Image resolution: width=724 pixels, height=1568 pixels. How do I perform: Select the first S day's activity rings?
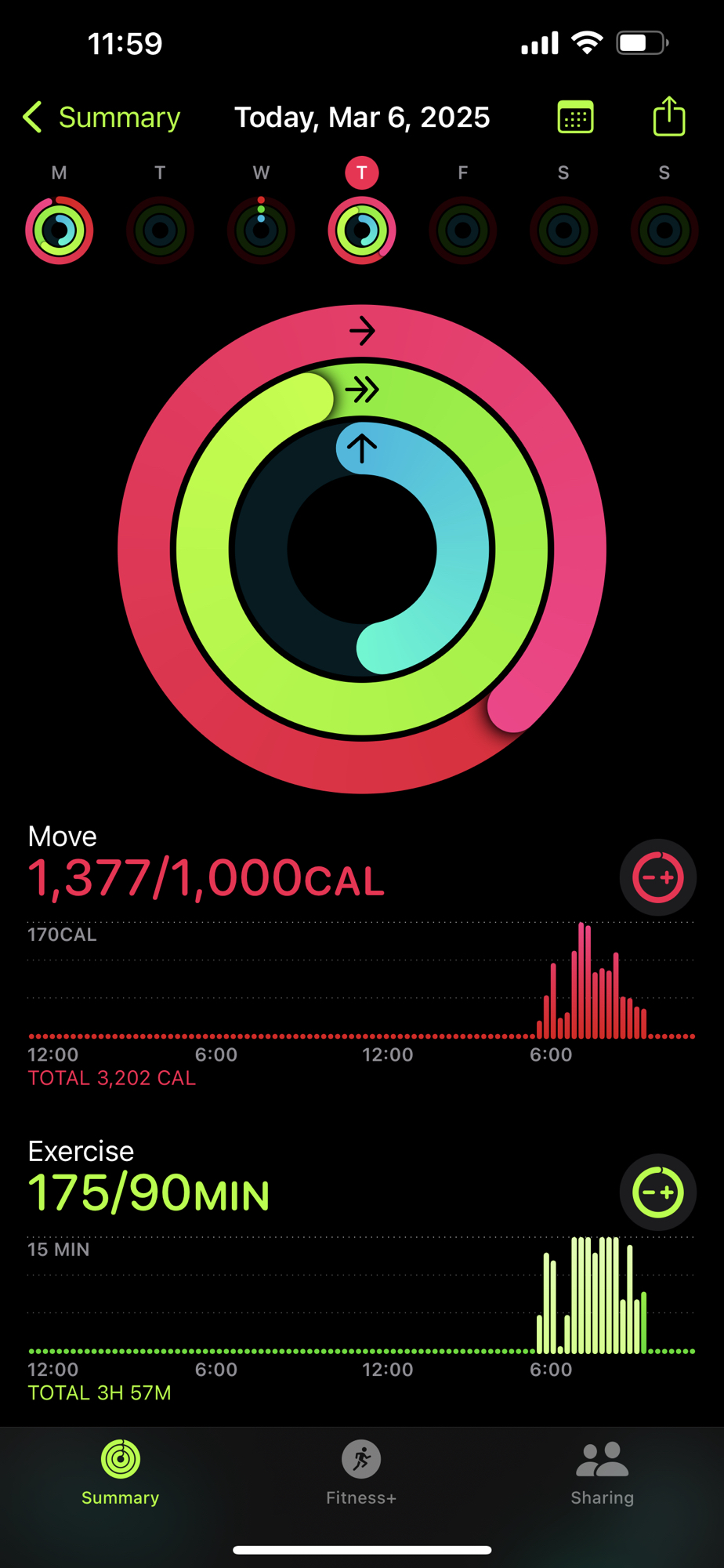tap(563, 230)
